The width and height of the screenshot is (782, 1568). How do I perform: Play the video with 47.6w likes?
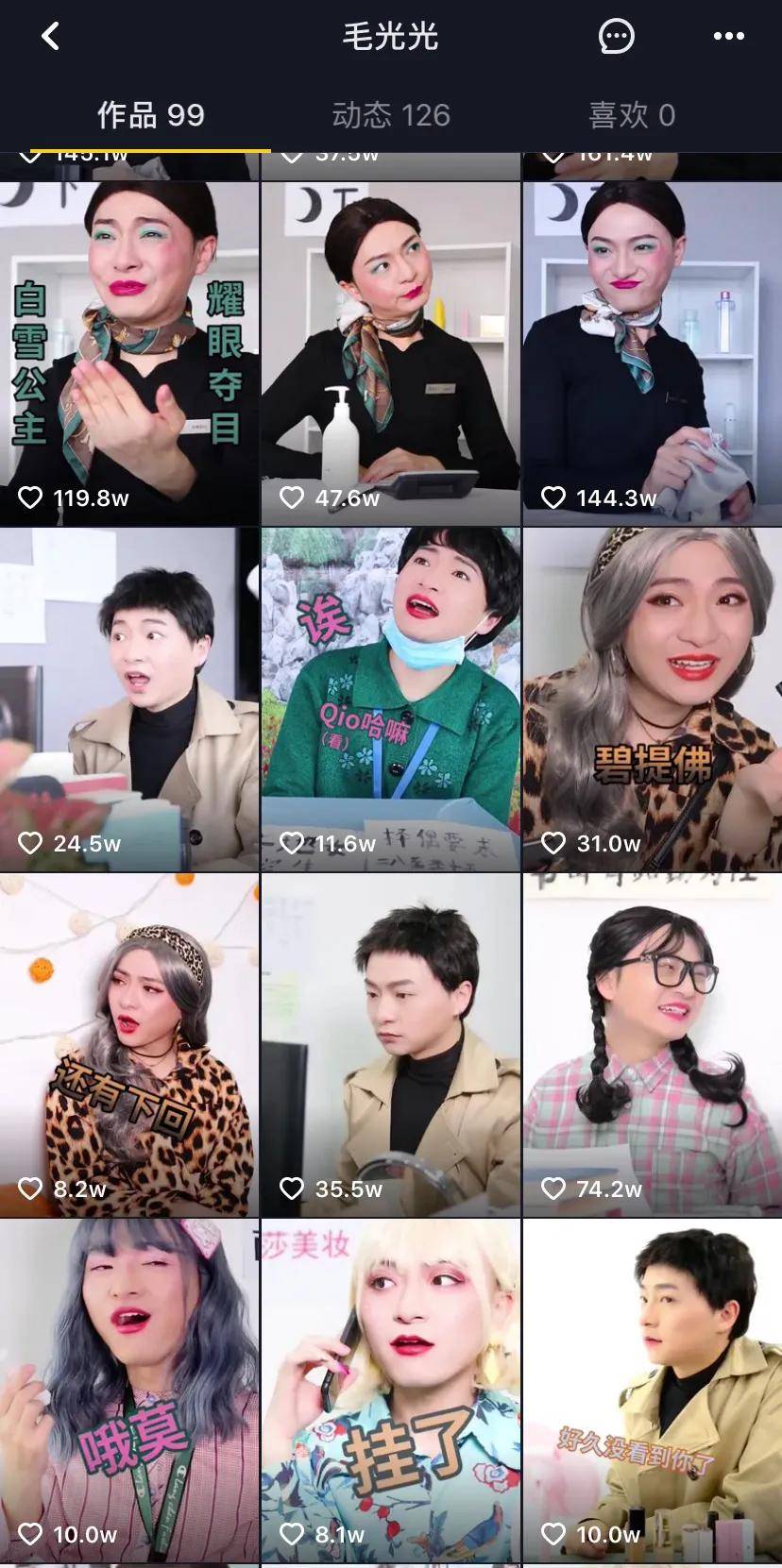[x=390, y=353]
